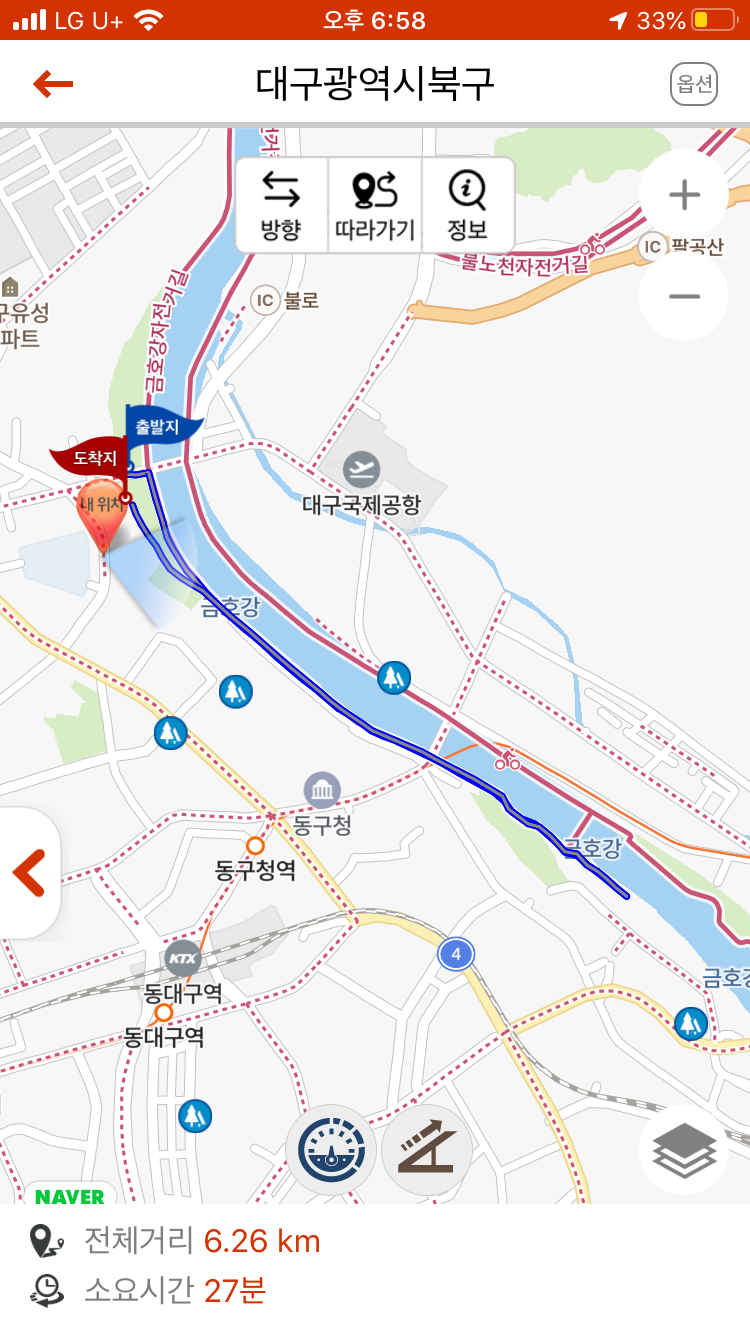Zoom in the map with plus
The width and height of the screenshot is (750, 1334).
point(684,195)
